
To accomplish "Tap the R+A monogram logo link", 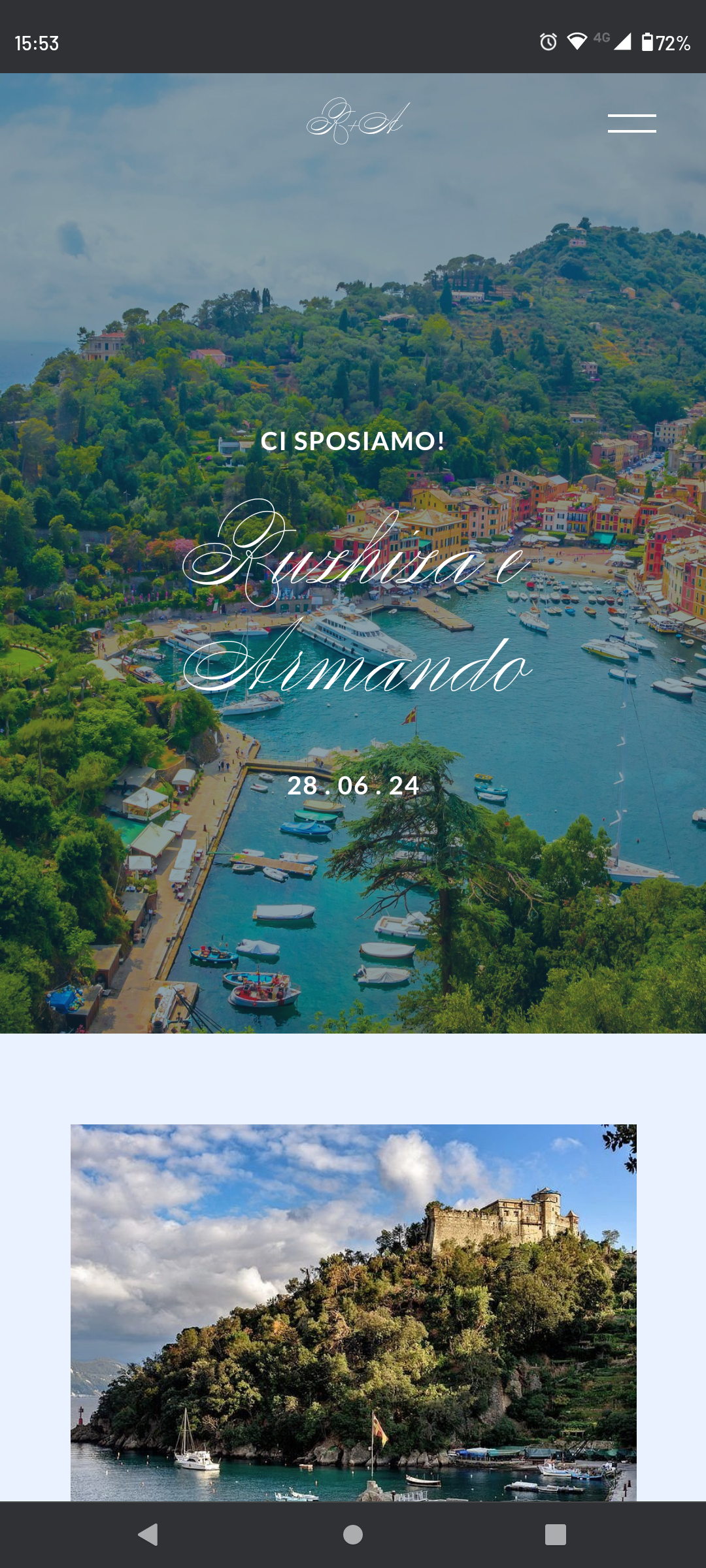I will pos(358,121).
